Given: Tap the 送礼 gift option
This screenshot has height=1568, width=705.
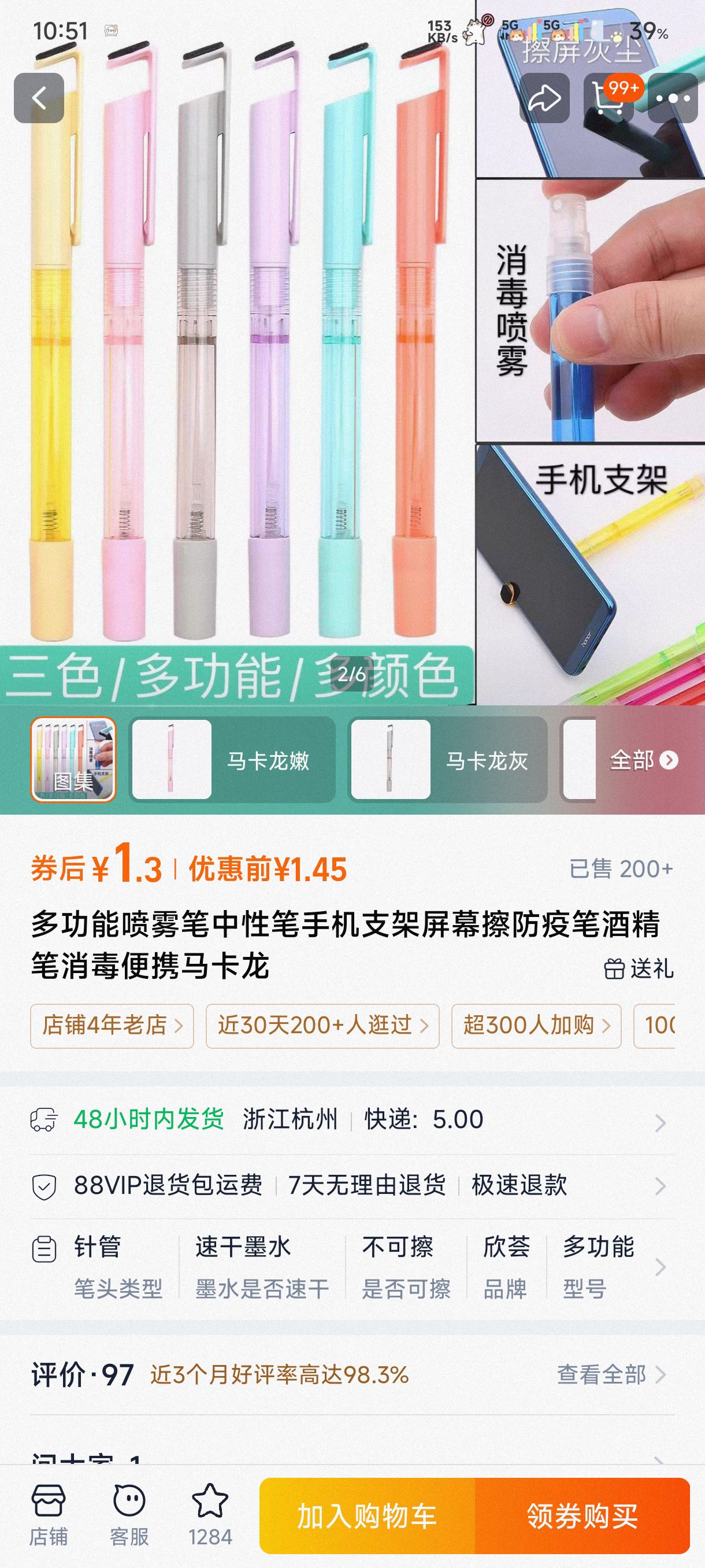Looking at the screenshot, I should [639, 968].
